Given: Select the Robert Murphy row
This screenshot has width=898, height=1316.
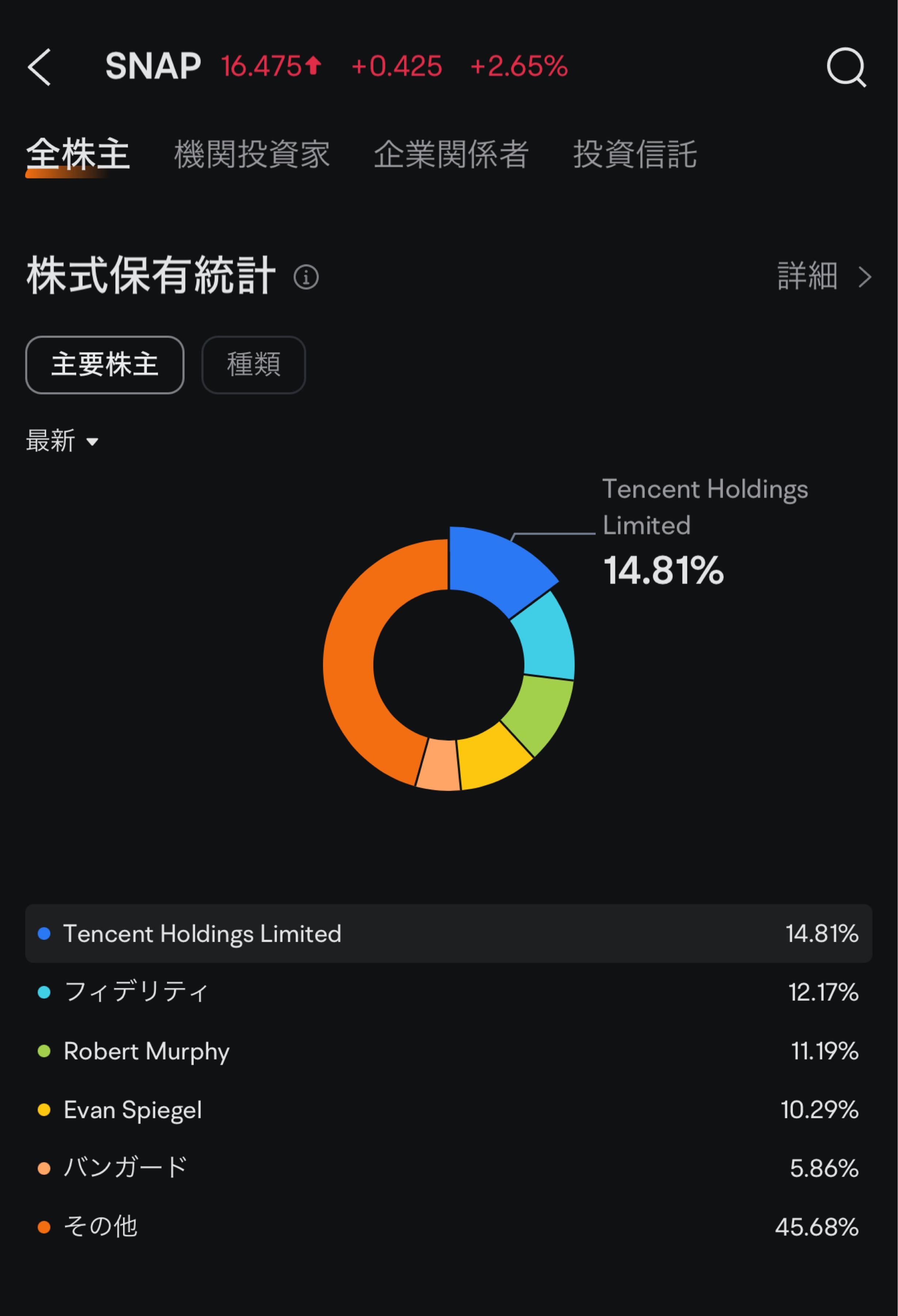Looking at the screenshot, I should 448,1052.
